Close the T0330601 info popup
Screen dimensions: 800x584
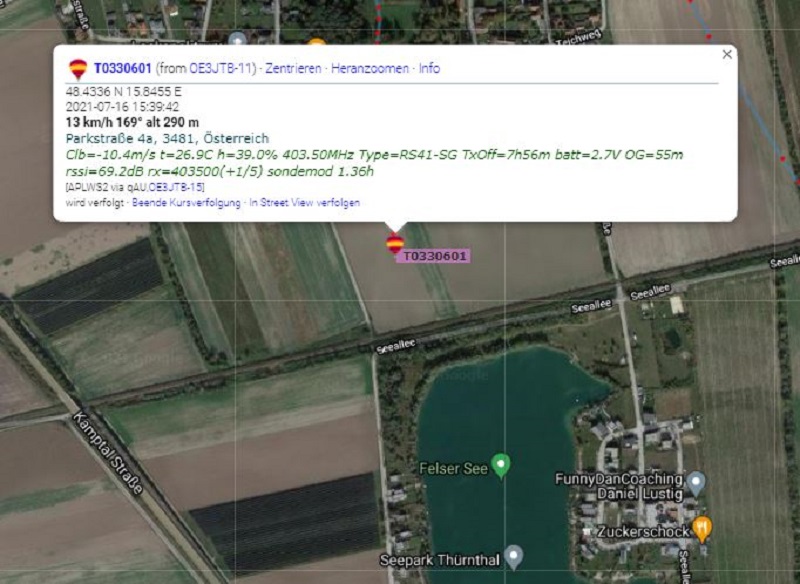coord(727,54)
